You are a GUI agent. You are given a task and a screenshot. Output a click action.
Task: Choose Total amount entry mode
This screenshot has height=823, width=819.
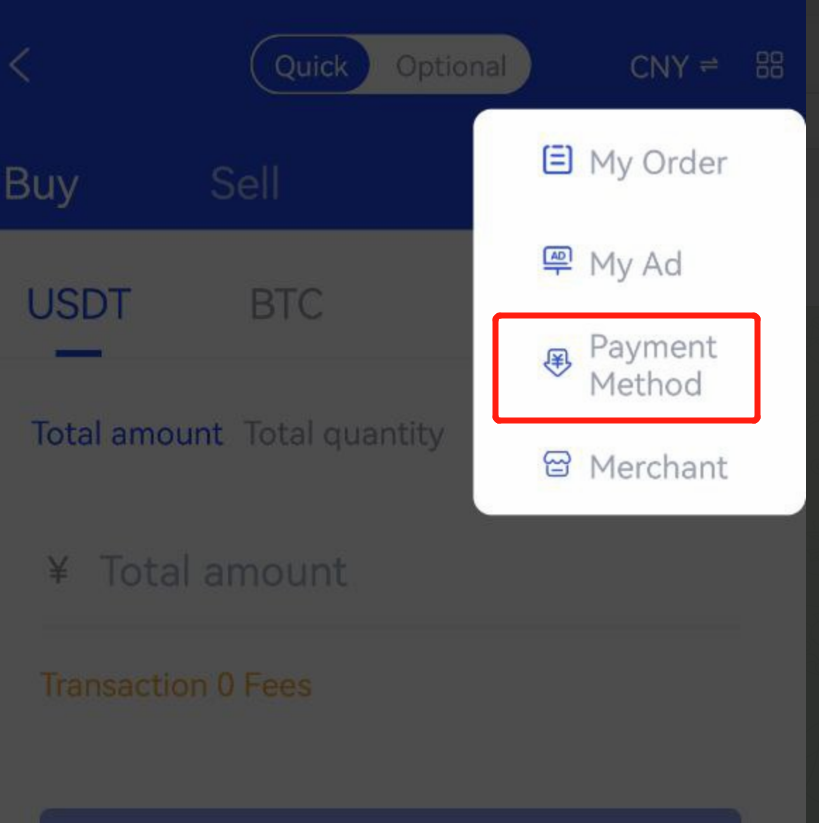[127, 434]
